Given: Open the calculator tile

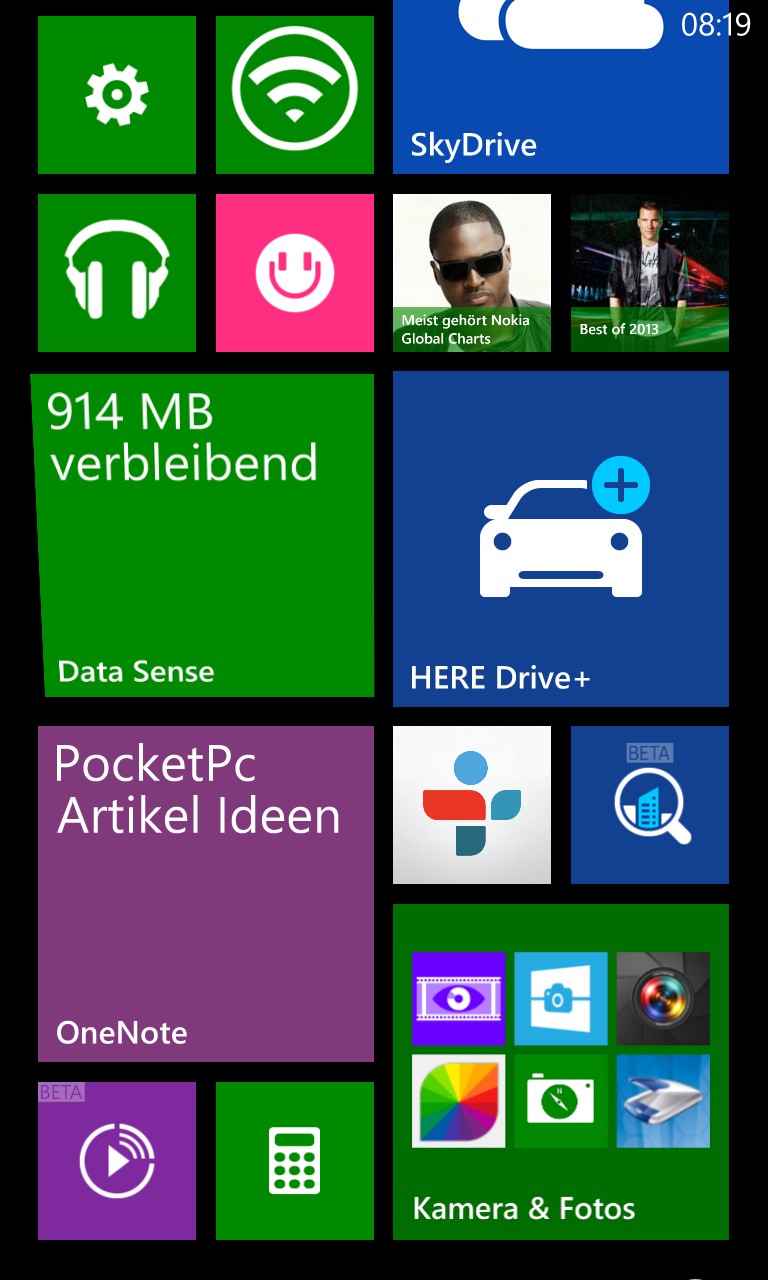Looking at the screenshot, I should 295,1161.
